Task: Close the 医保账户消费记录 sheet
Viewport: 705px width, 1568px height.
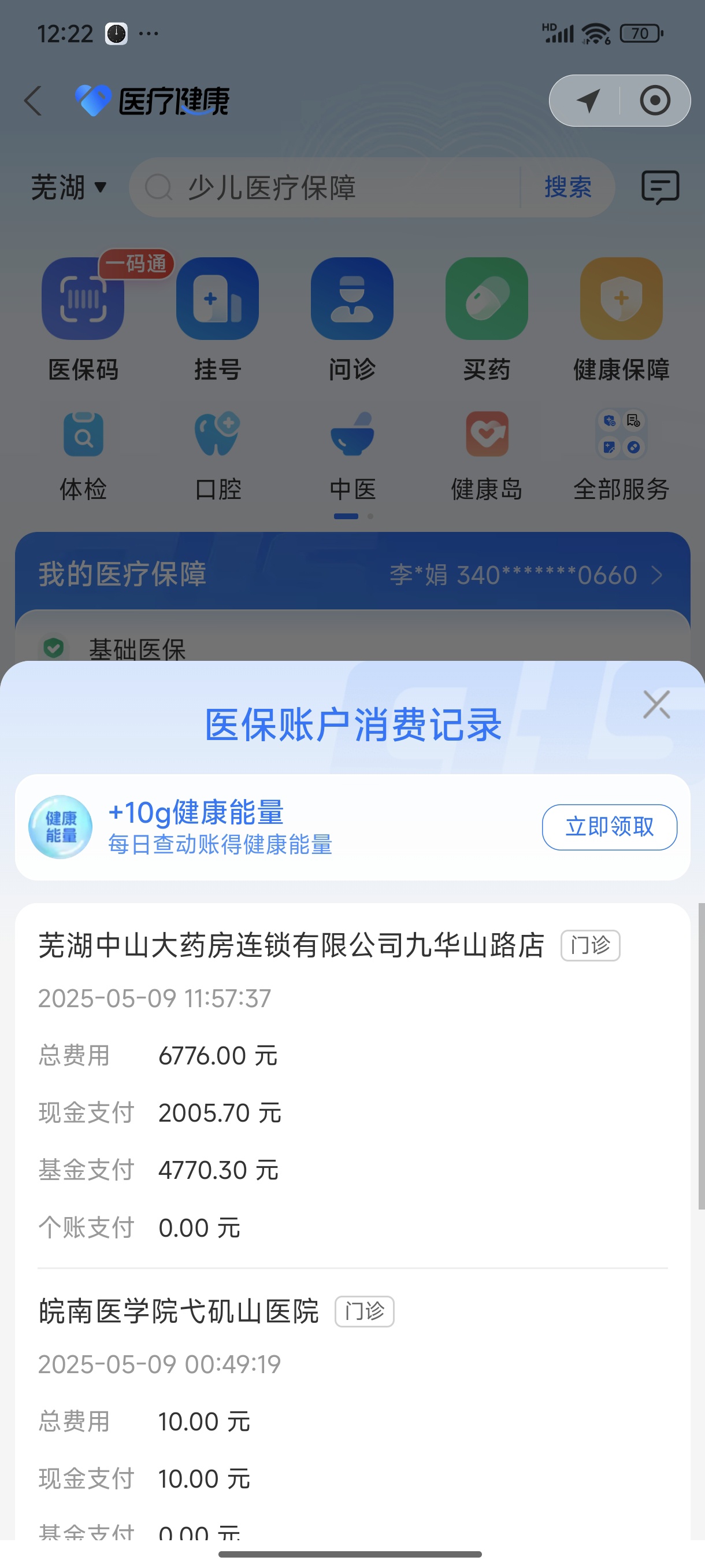Action: click(656, 705)
